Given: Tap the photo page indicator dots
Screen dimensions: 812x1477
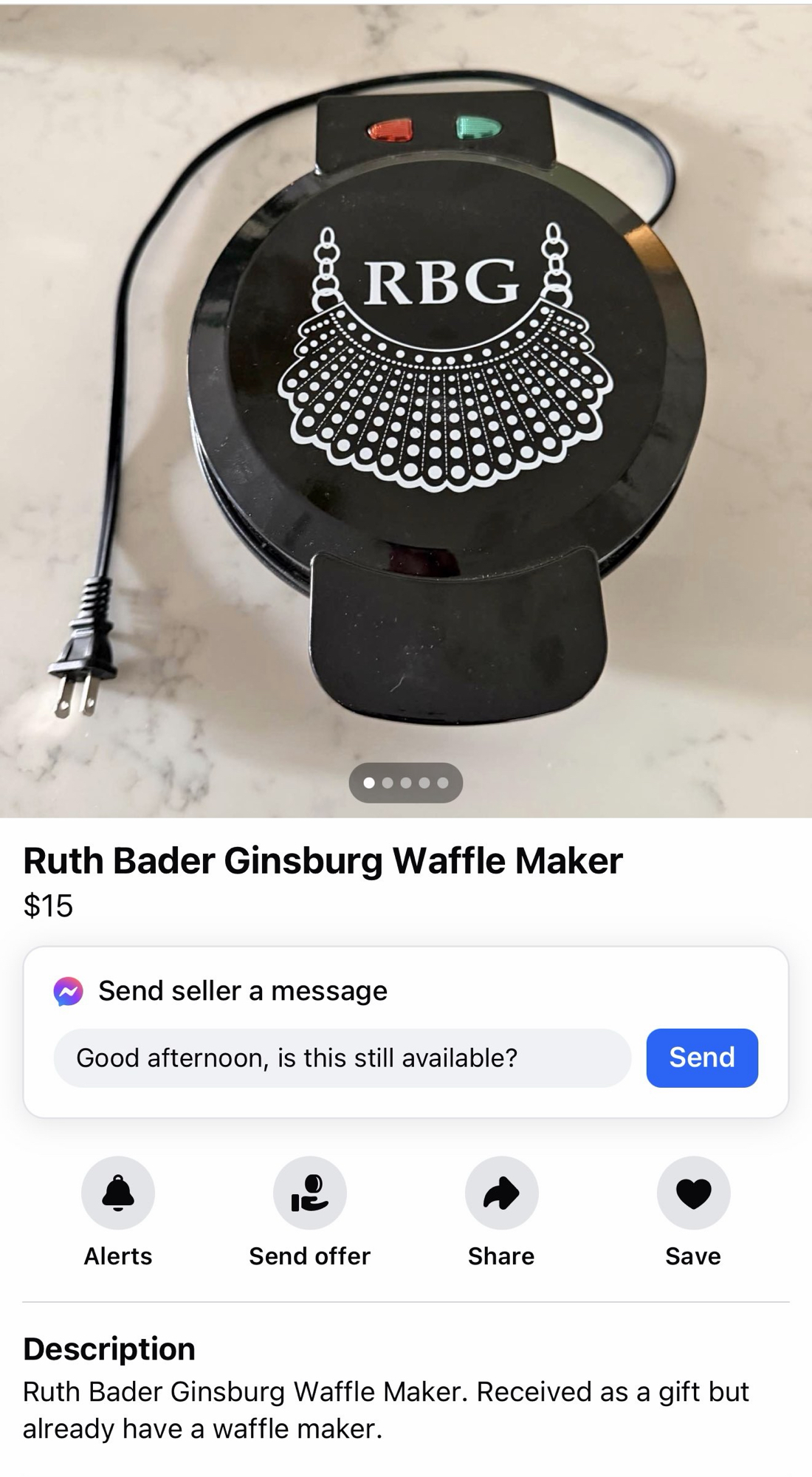Looking at the screenshot, I should pos(406,783).
